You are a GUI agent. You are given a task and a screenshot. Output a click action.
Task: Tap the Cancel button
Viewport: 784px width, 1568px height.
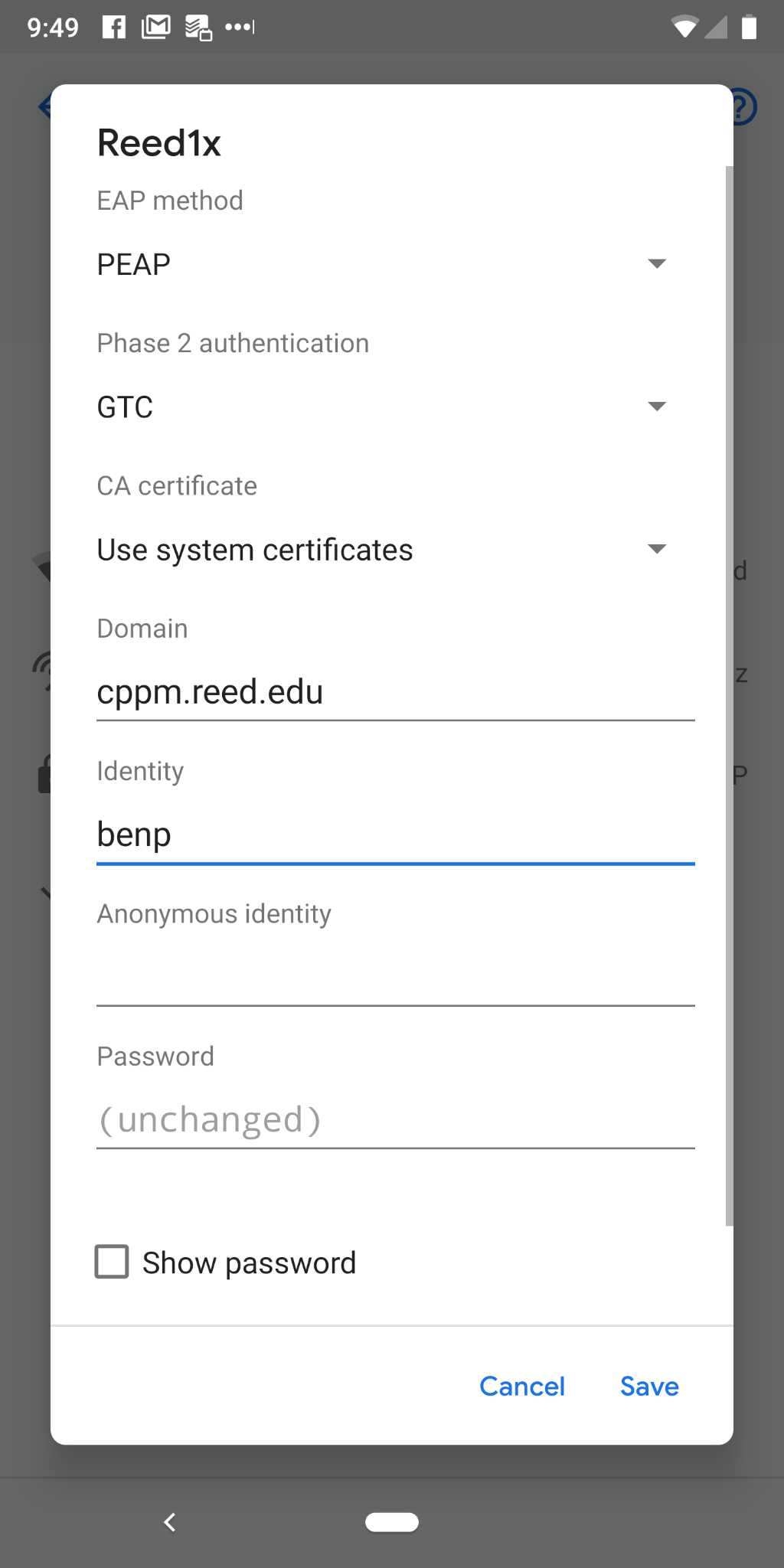tap(521, 1386)
